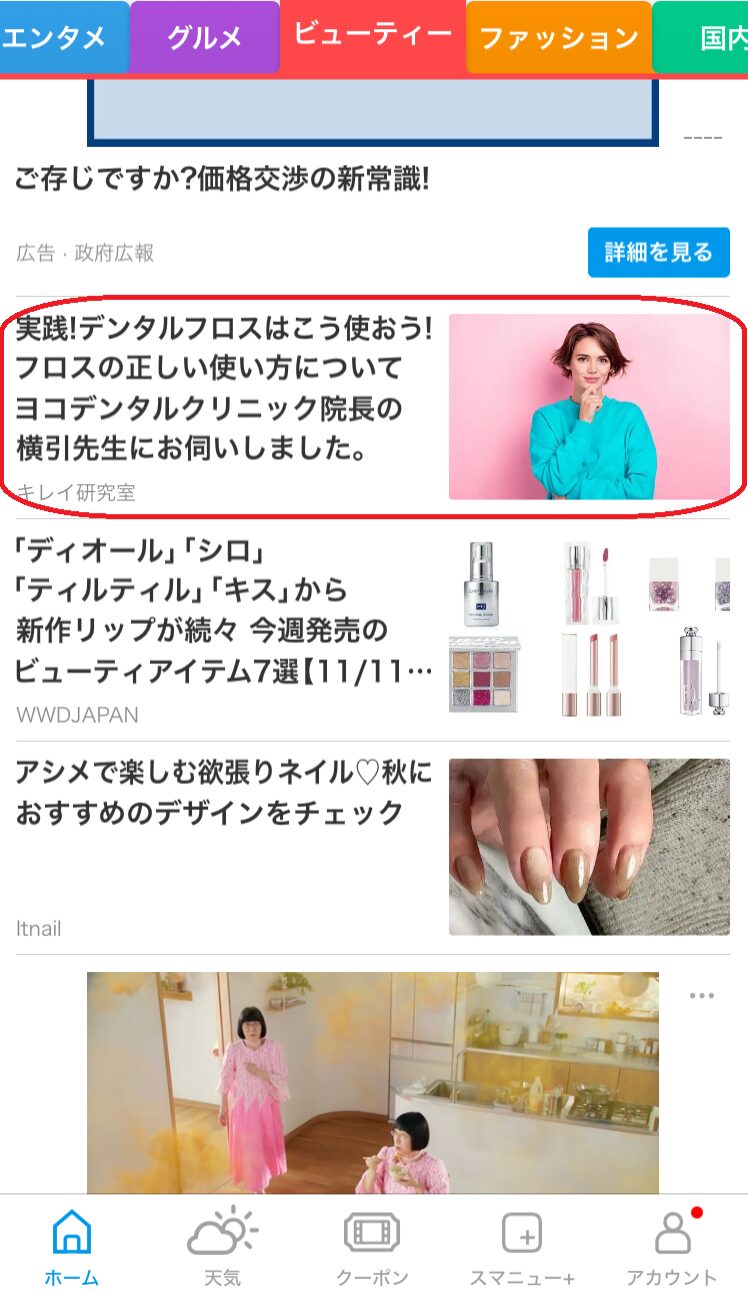
Task: Open the アカウント tab
Action: pos(672,1246)
